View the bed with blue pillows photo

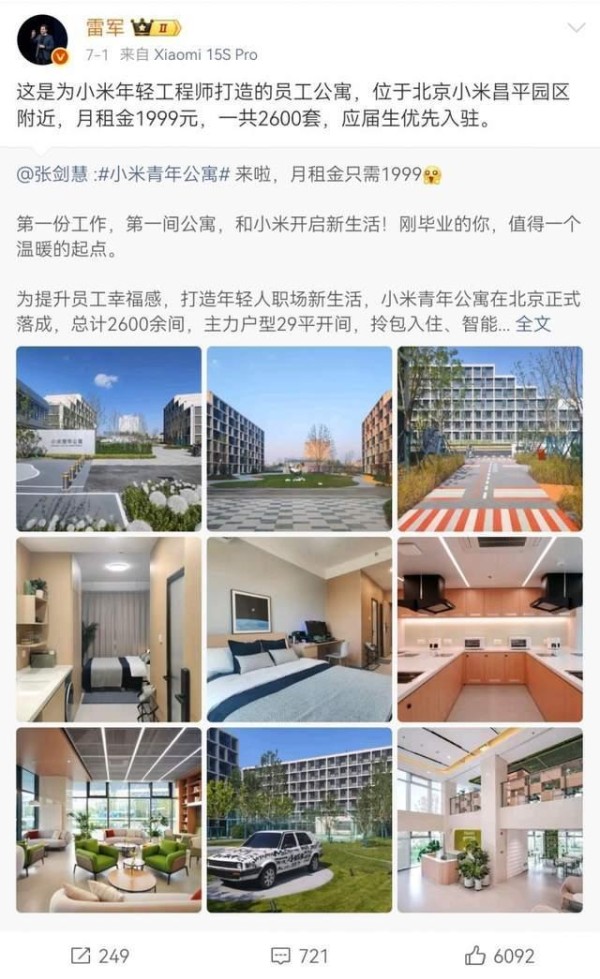299,629
